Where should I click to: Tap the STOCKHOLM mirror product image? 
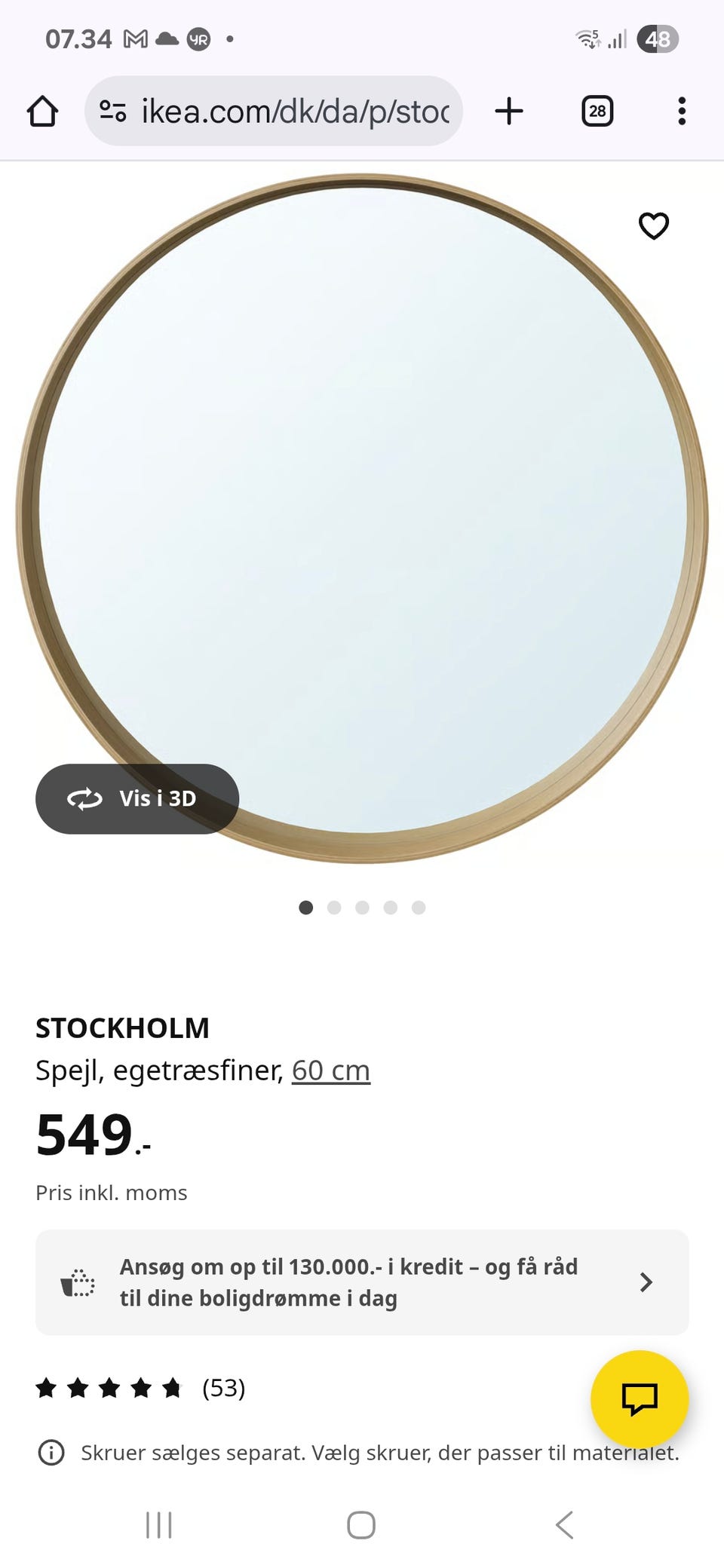pos(362,520)
